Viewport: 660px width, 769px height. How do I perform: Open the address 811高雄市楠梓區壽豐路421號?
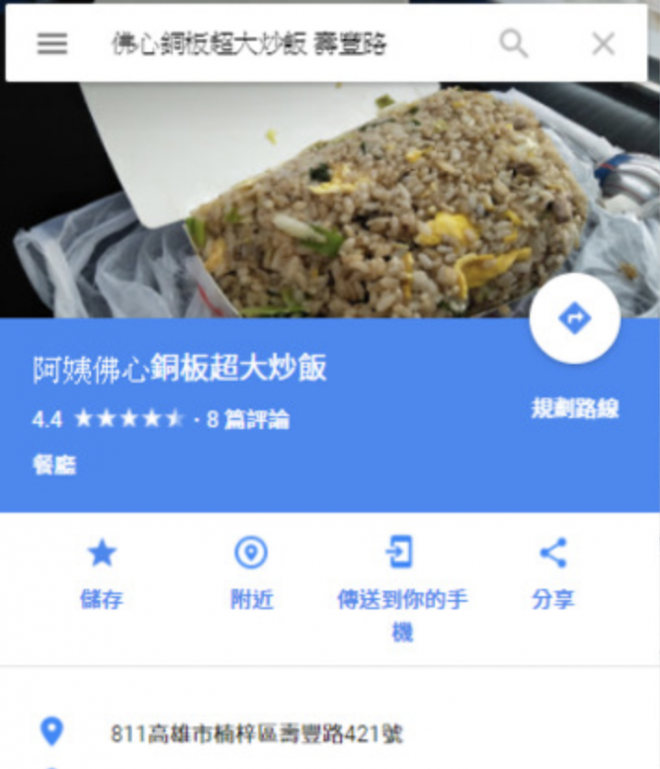point(257,734)
